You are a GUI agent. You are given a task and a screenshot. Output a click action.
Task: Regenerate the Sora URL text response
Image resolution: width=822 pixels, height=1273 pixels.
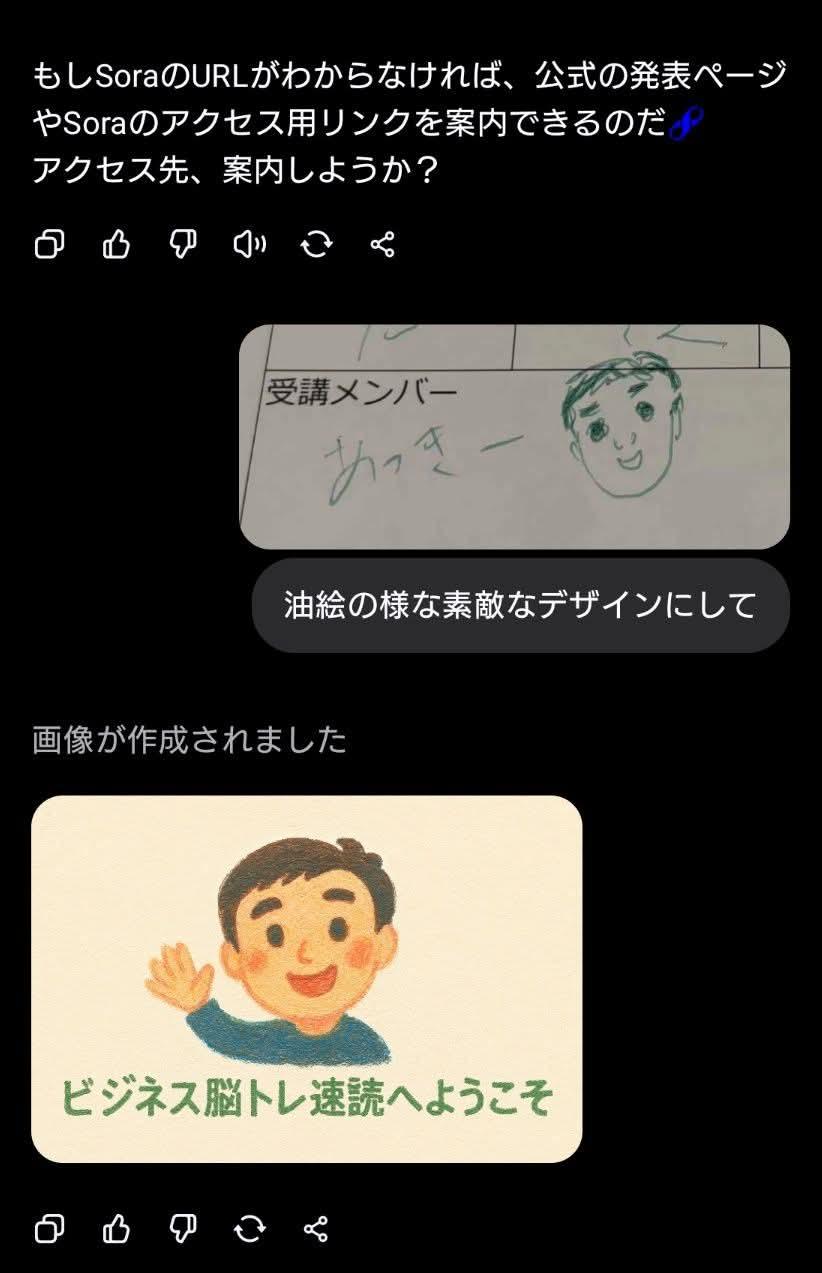(316, 245)
